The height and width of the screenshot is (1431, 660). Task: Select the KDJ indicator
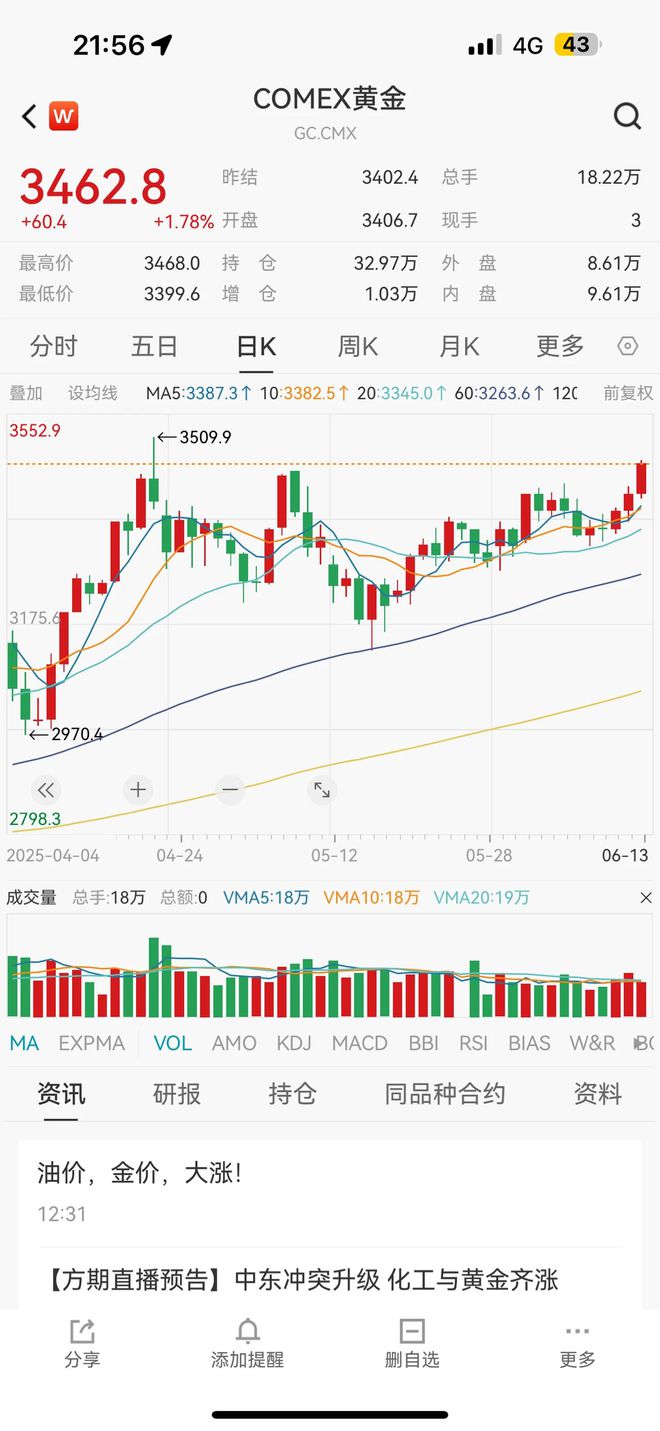[294, 1043]
